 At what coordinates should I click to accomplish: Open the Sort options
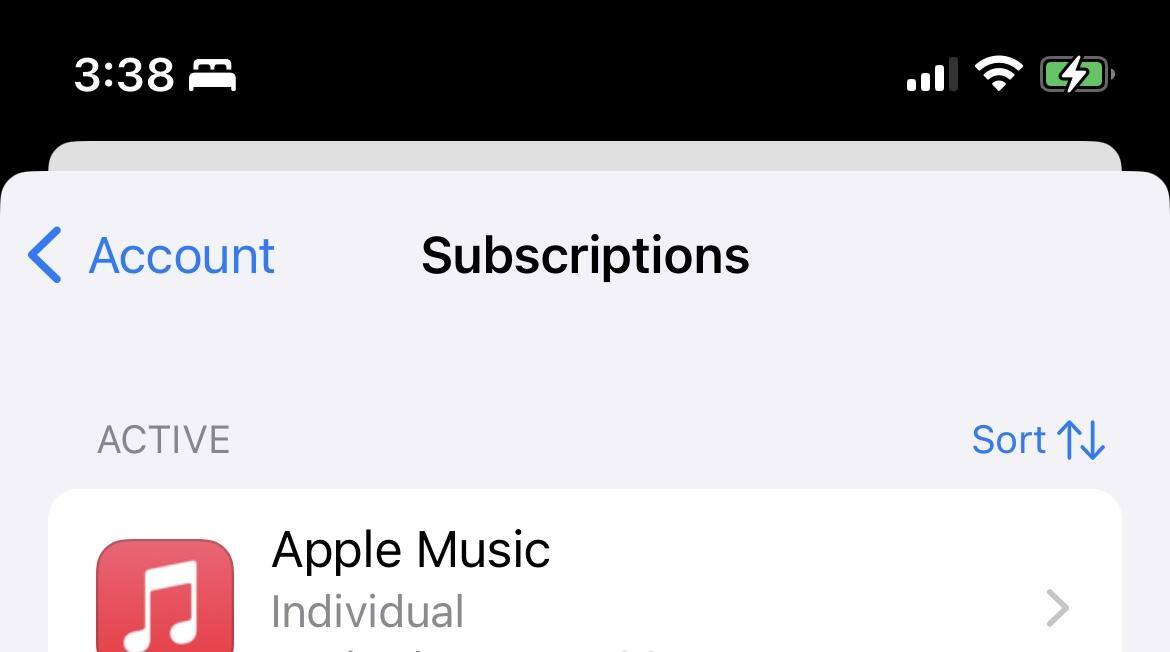tap(1037, 440)
